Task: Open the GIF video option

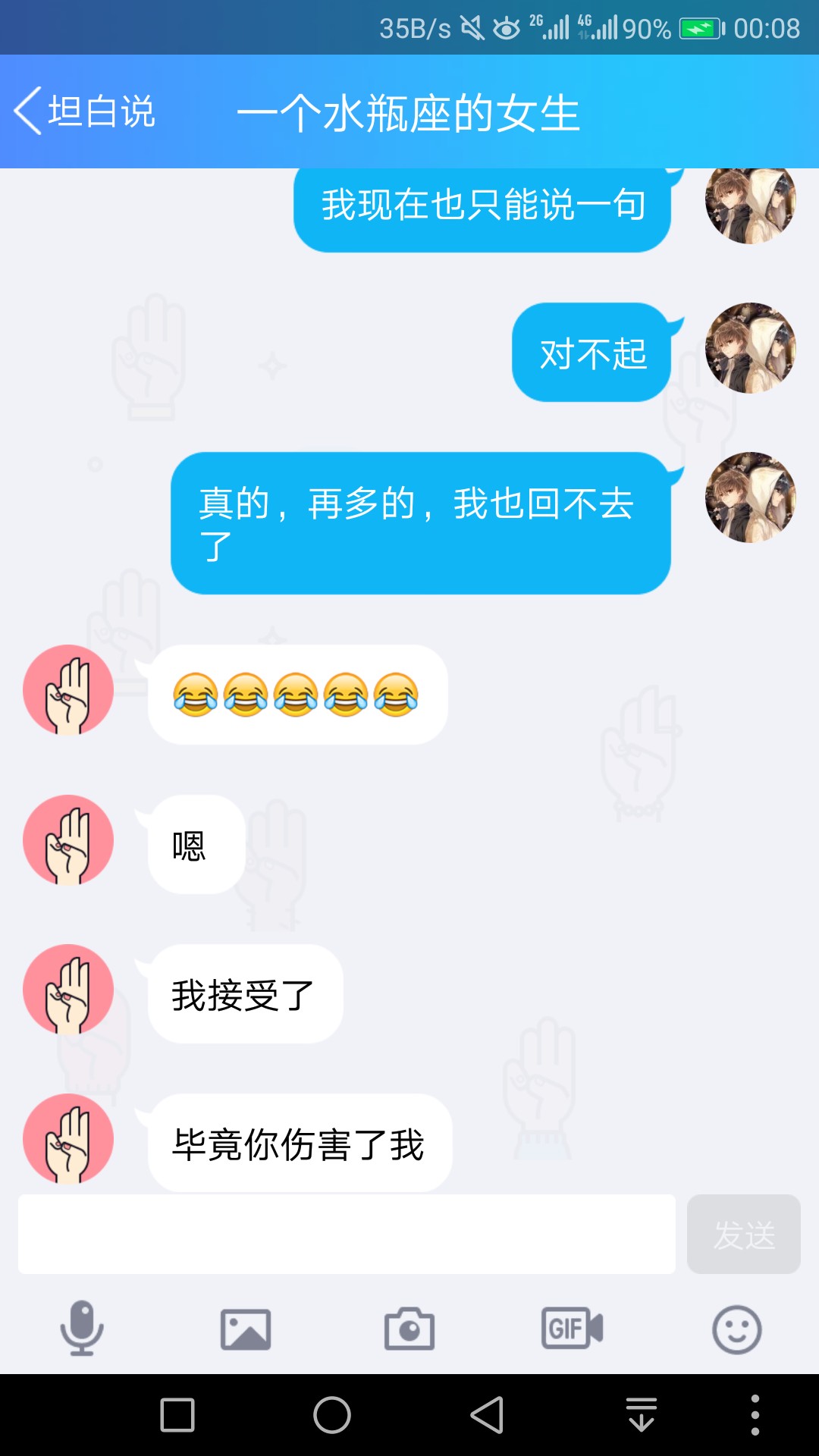Action: tap(573, 1329)
